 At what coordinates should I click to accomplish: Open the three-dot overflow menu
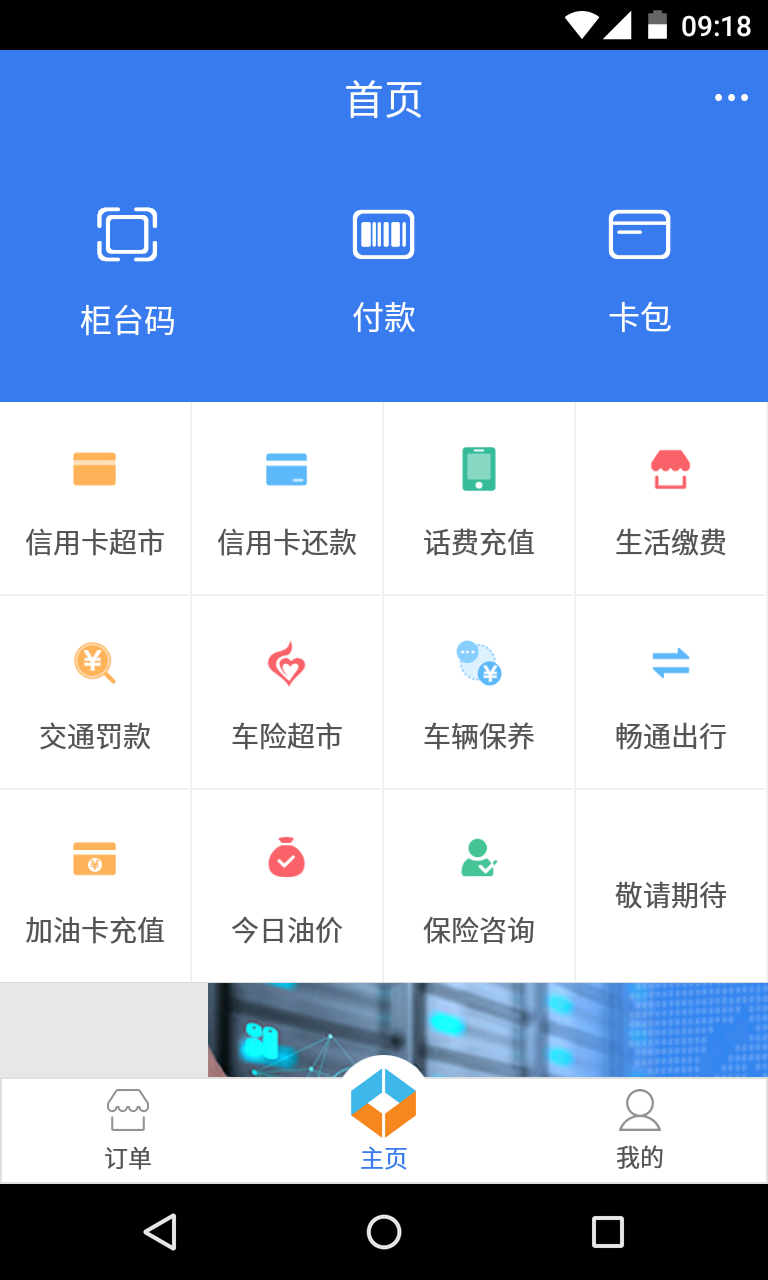coord(731,97)
